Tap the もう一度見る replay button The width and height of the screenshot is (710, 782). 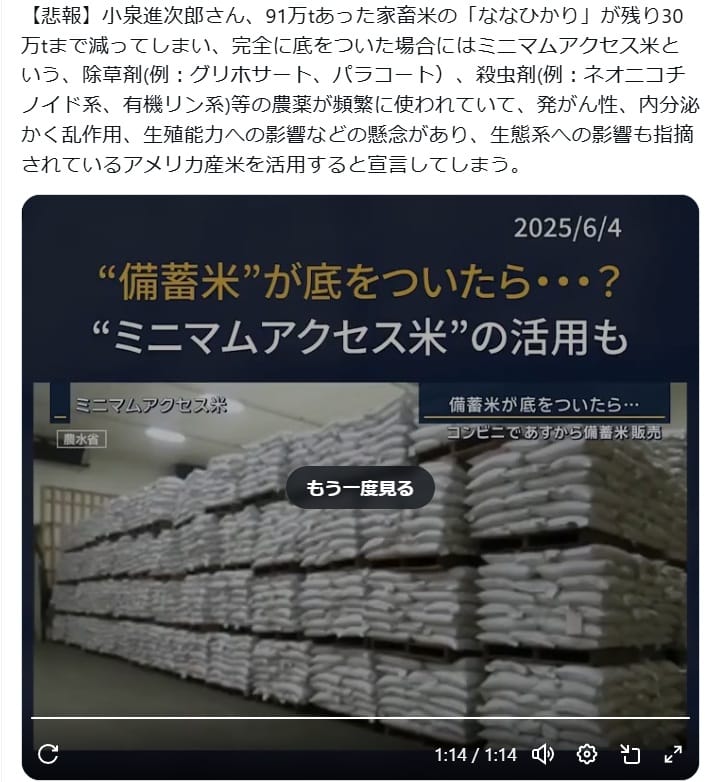point(360,488)
